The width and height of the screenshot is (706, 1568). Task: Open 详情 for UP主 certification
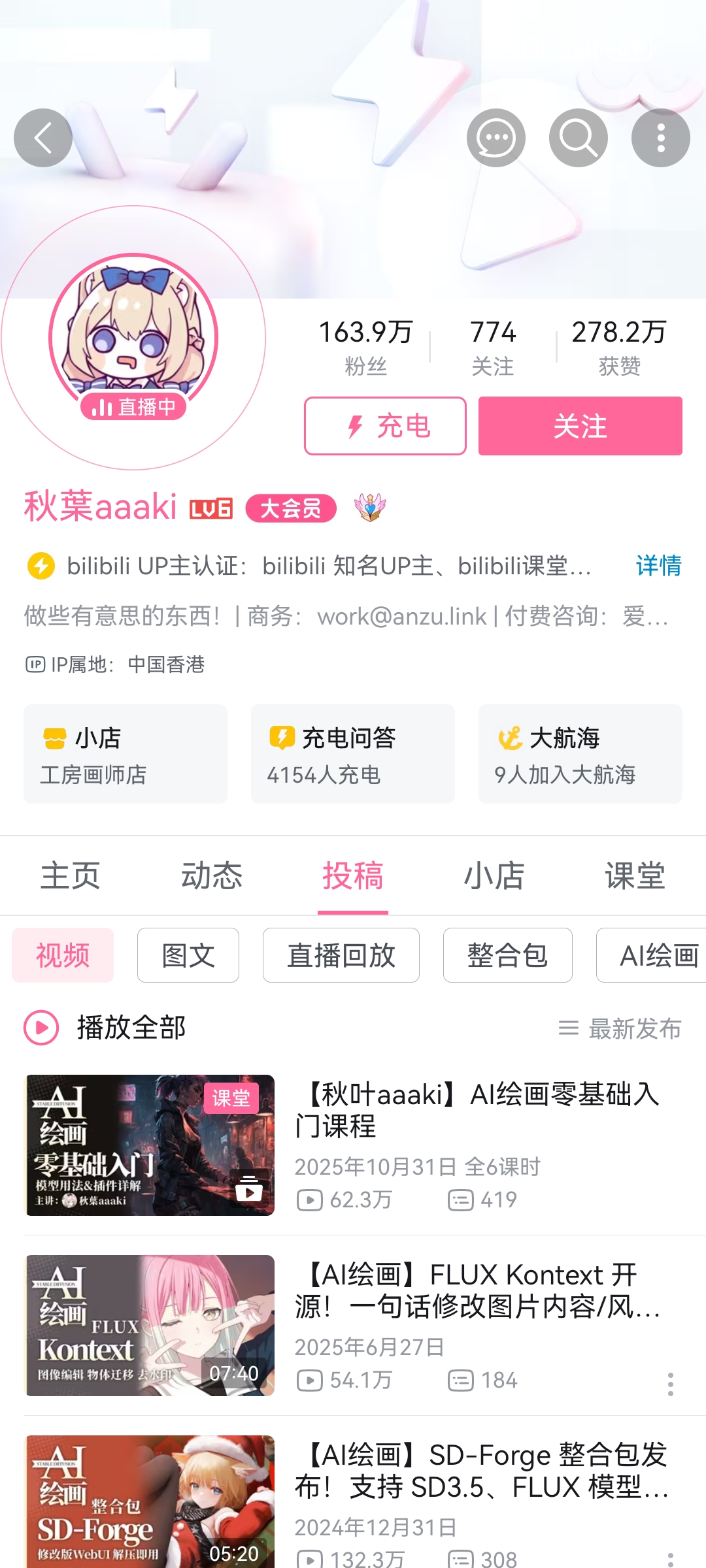point(658,566)
